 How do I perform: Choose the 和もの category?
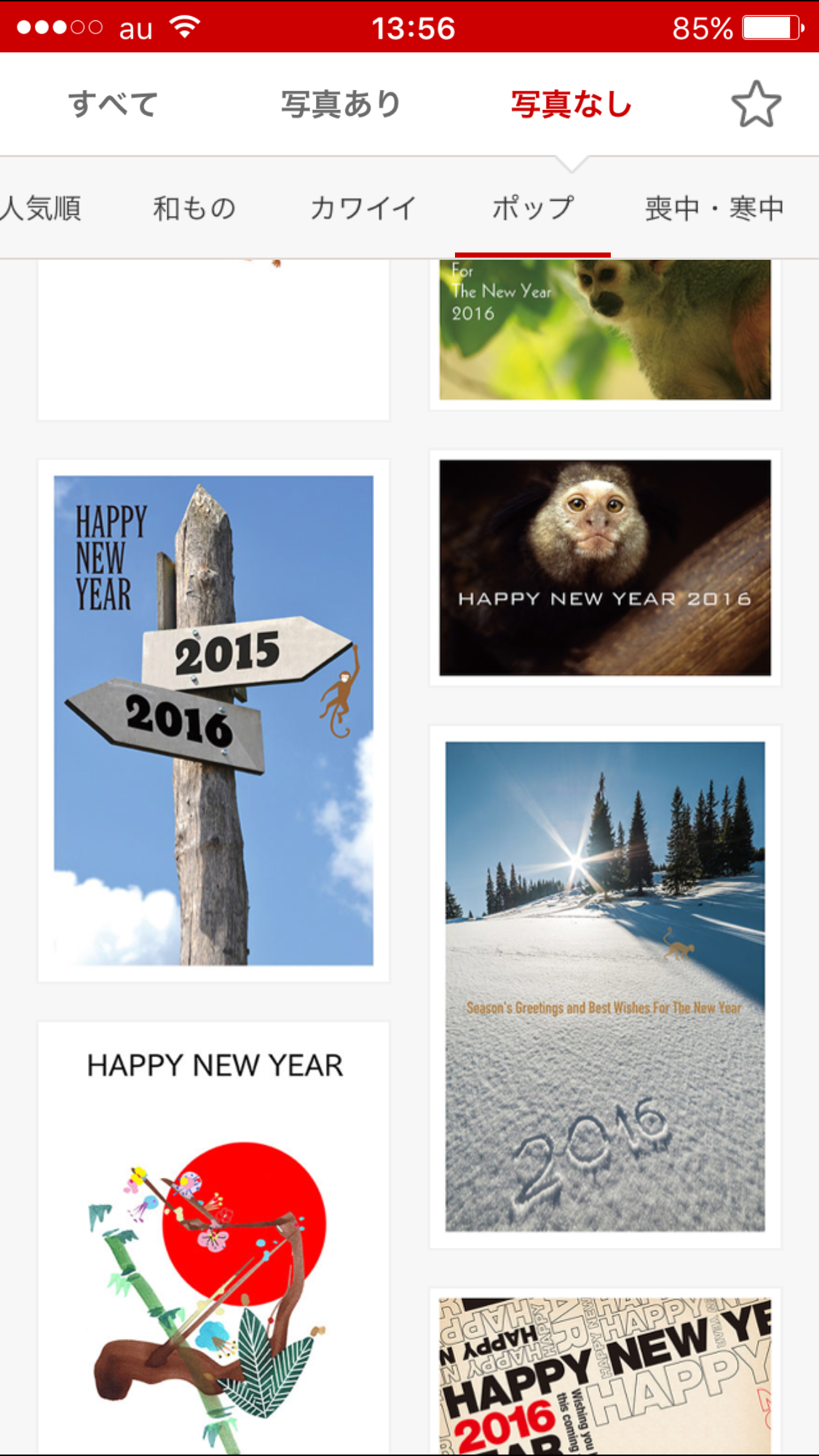point(194,209)
